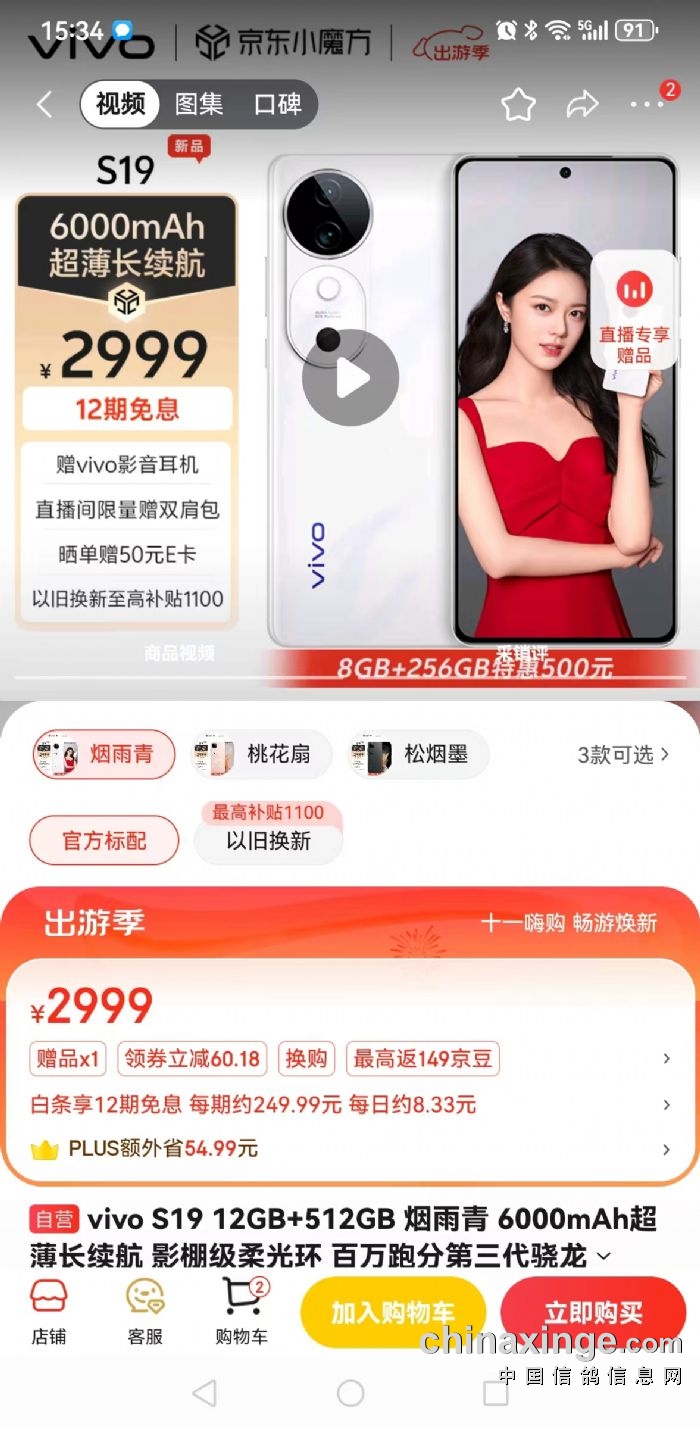Choose the 官方标配 package
The height and width of the screenshot is (1429, 700).
pyautogui.click(x=104, y=841)
